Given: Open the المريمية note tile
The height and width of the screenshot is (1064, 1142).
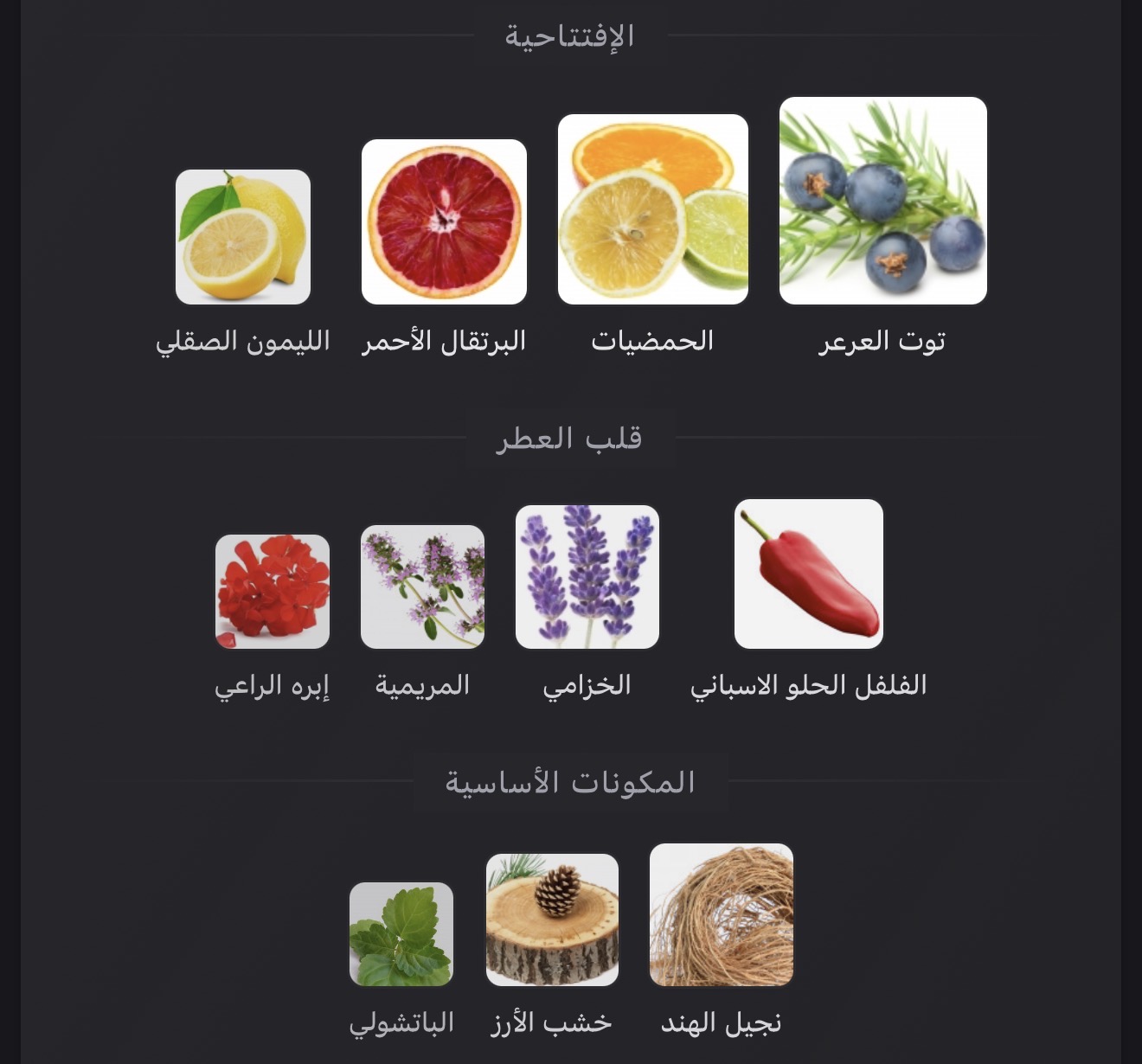Looking at the screenshot, I should [422, 586].
